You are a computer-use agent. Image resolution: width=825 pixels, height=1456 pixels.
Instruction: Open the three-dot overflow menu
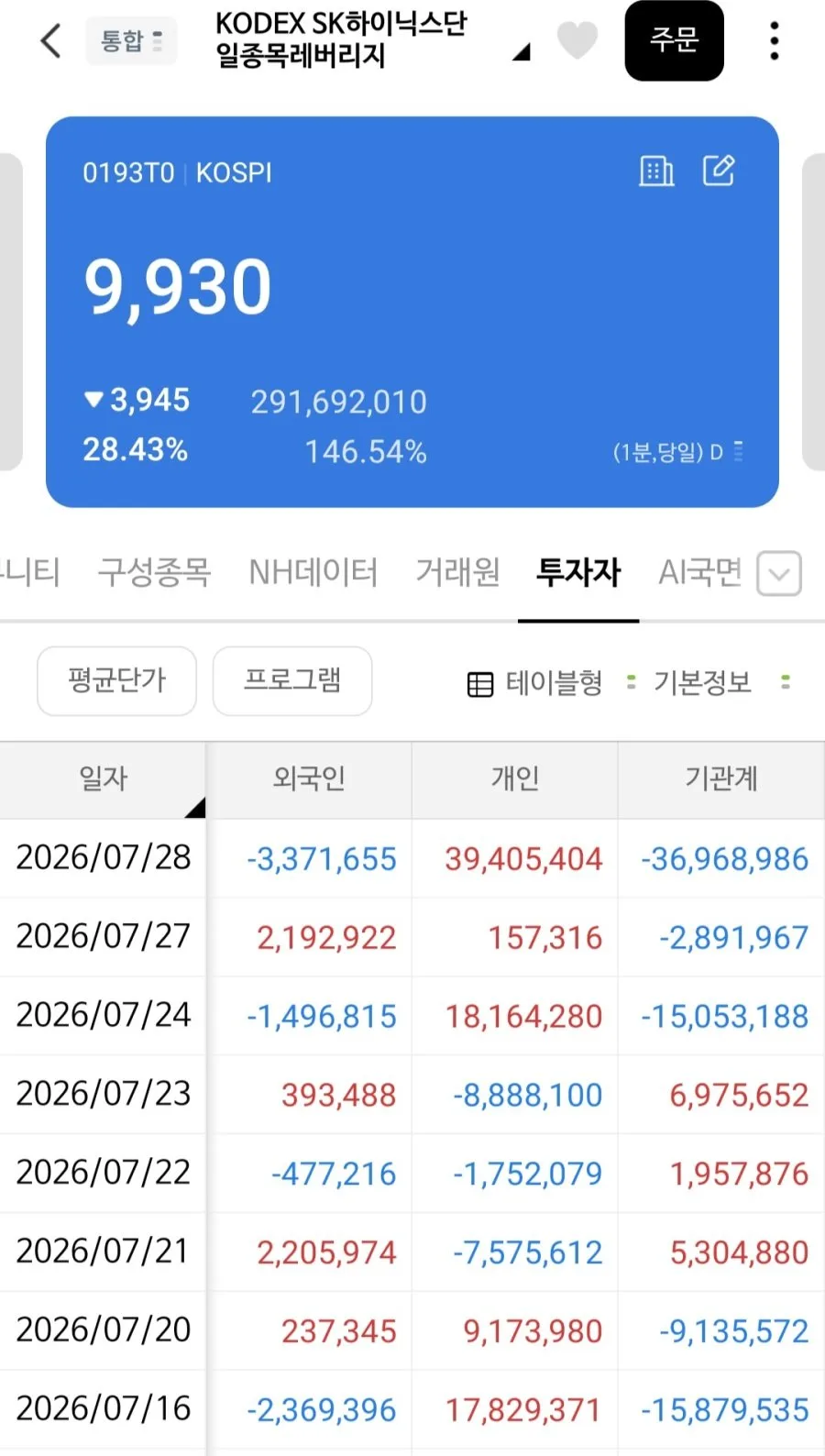(775, 41)
